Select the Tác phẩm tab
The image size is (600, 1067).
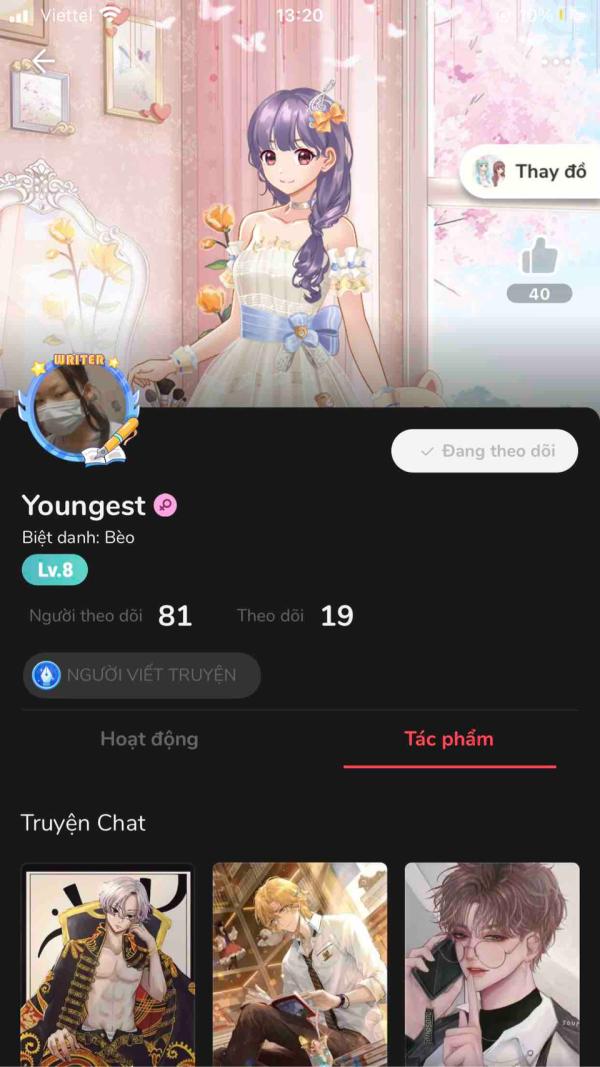pyautogui.click(x=449, y=739)
